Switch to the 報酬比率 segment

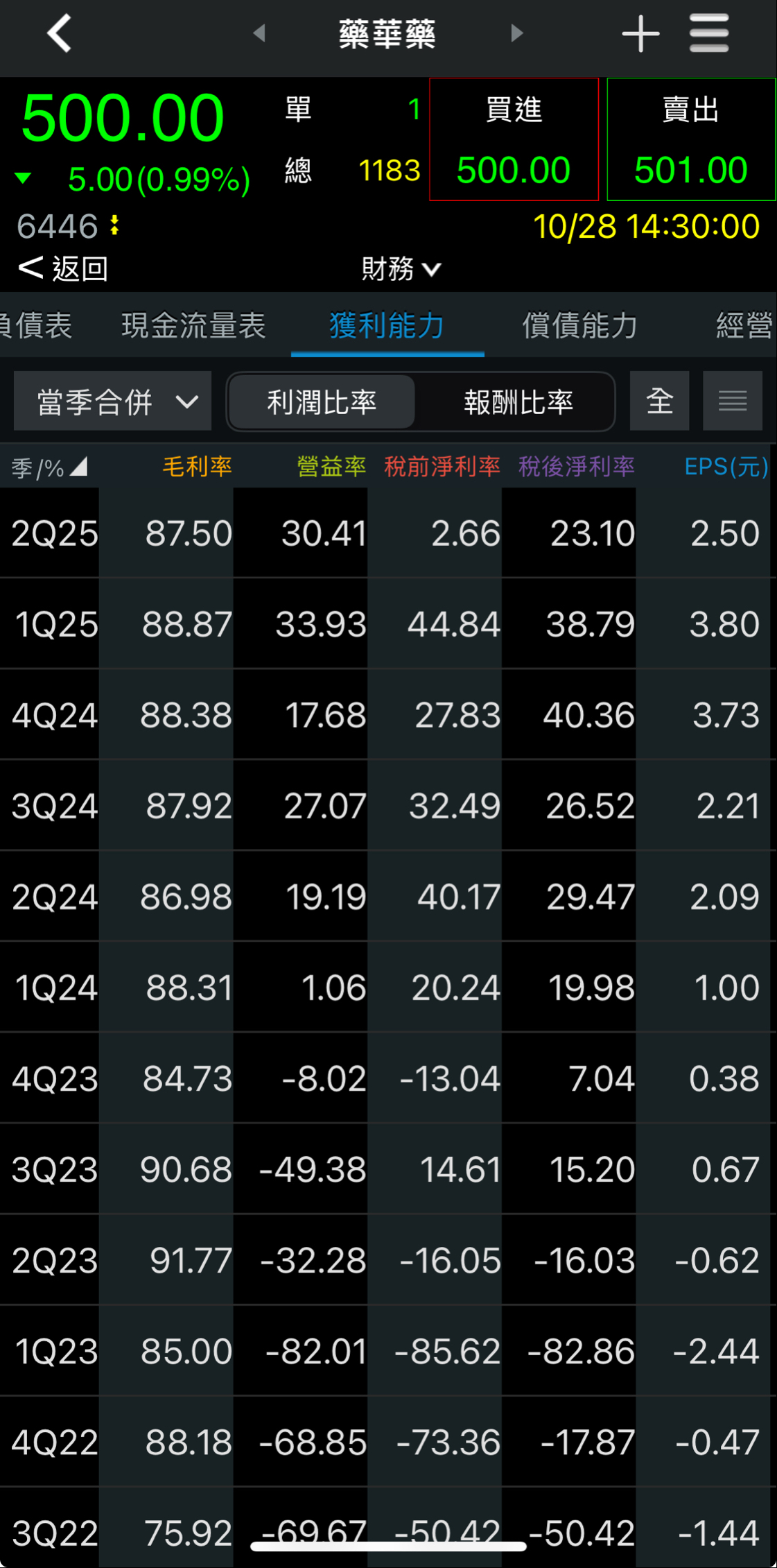coord(518,402)
